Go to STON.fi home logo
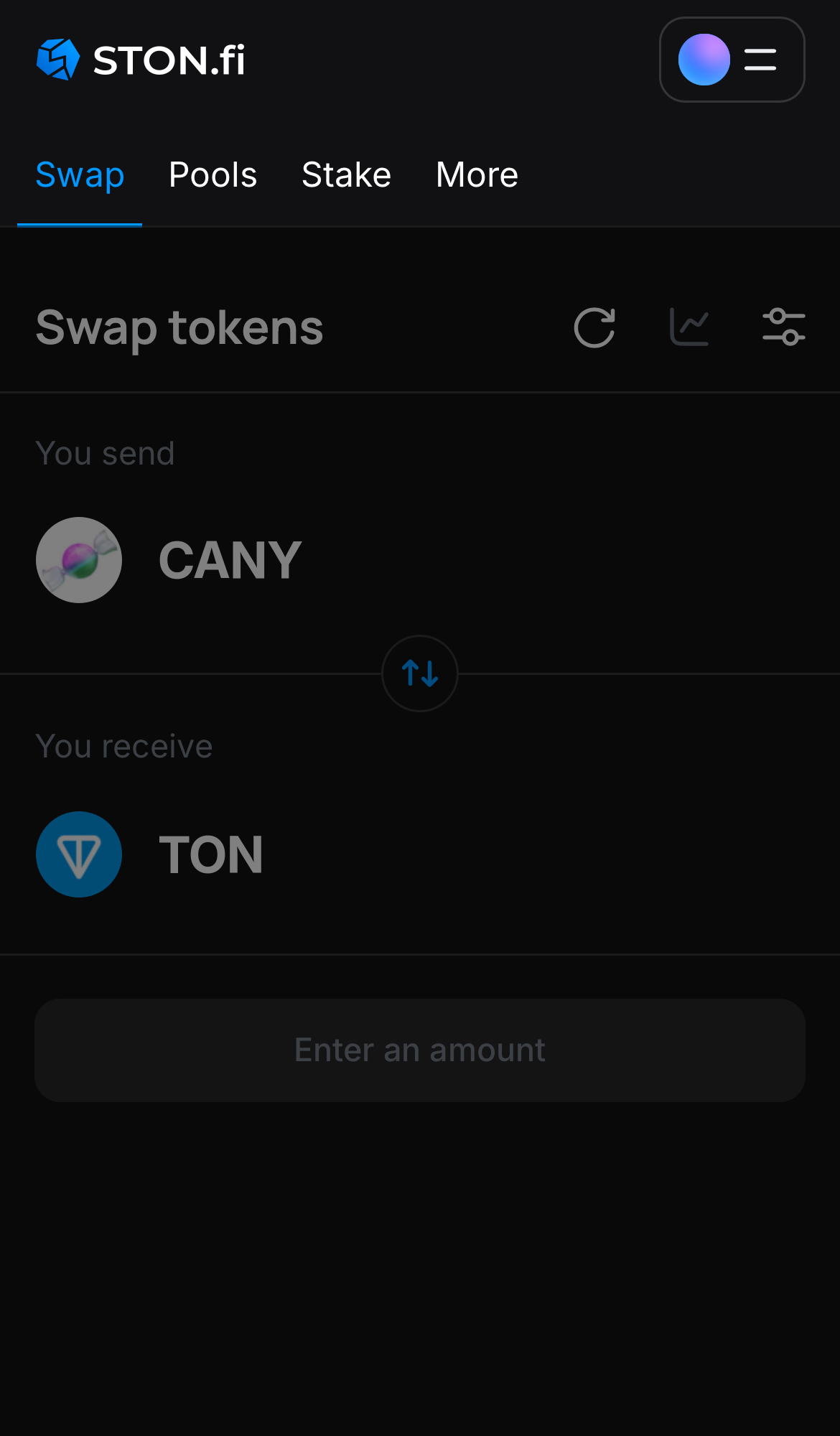The image size is (840, 1436). (x=141, y=60)
